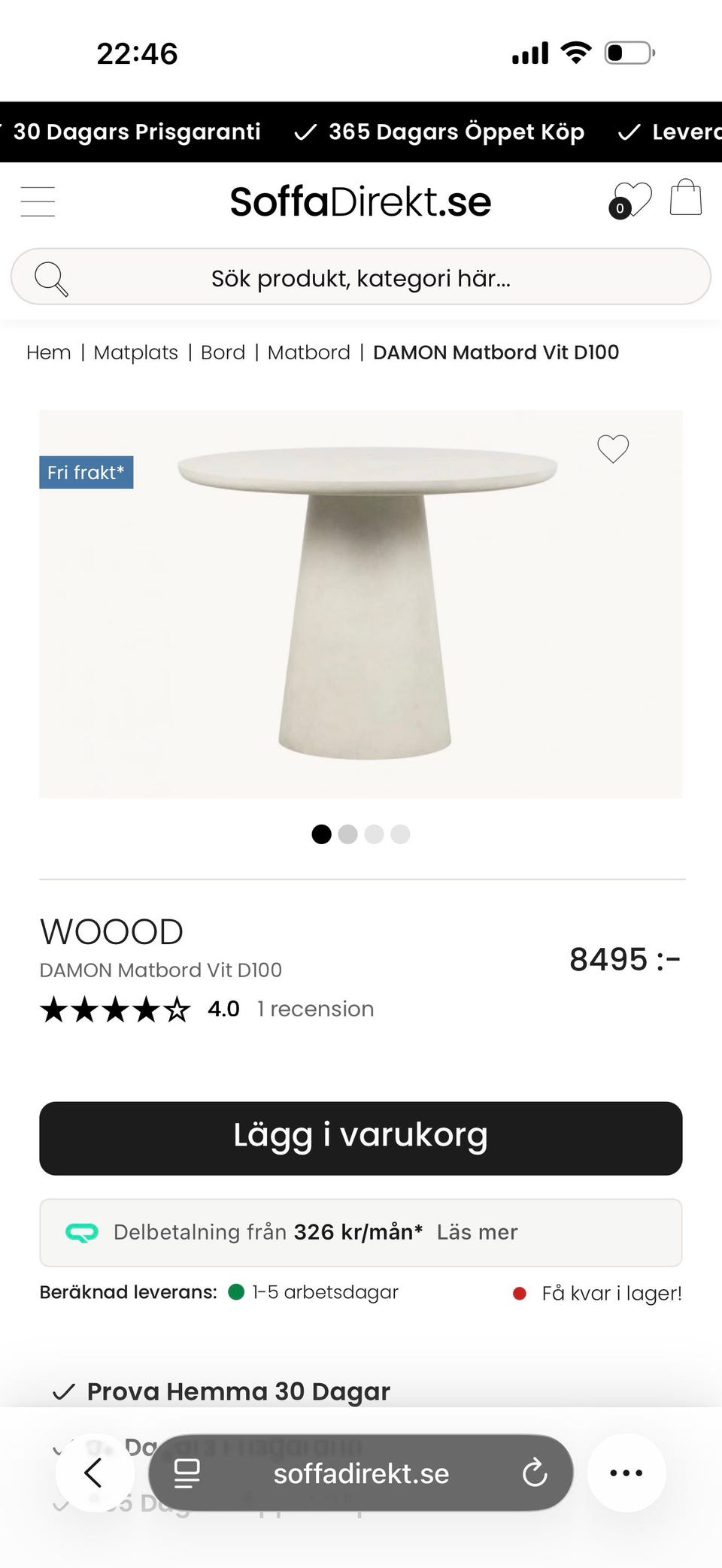Reload the soffadirekt.se page
The width and height of the screenshot is (722, 1568).
[x=535, y=1473]
